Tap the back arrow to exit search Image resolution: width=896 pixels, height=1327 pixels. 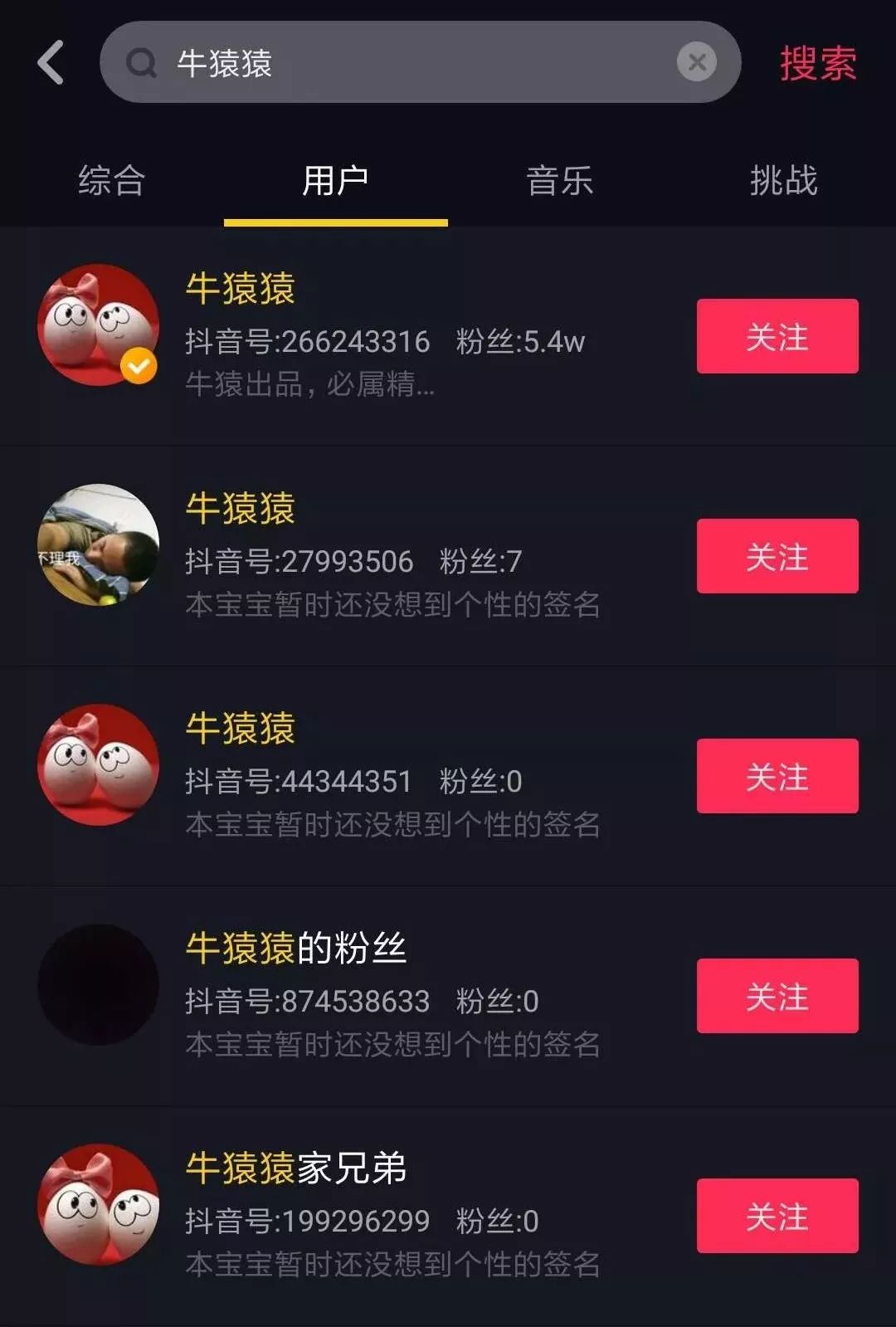[x=51, y=63]
